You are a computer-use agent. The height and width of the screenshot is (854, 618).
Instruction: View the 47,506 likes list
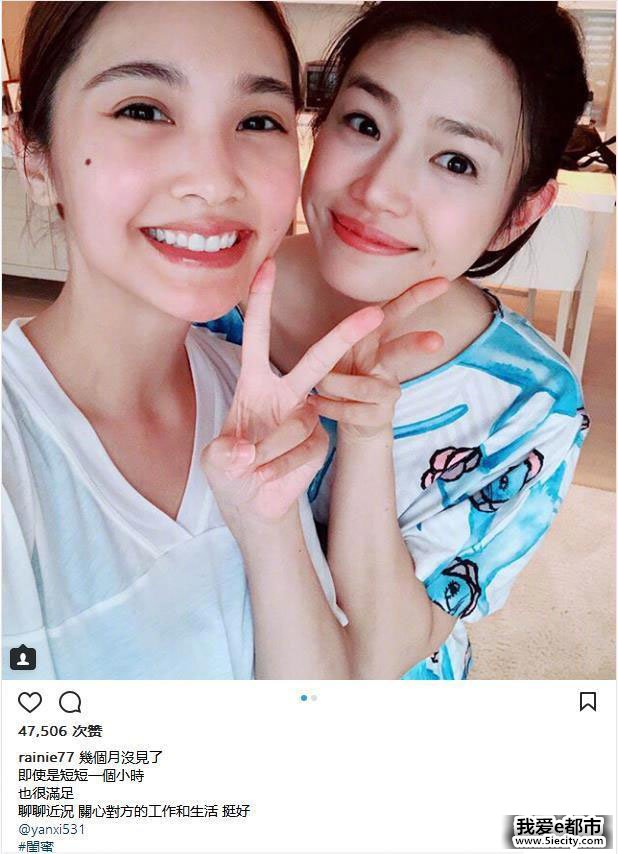coord(60,731)
